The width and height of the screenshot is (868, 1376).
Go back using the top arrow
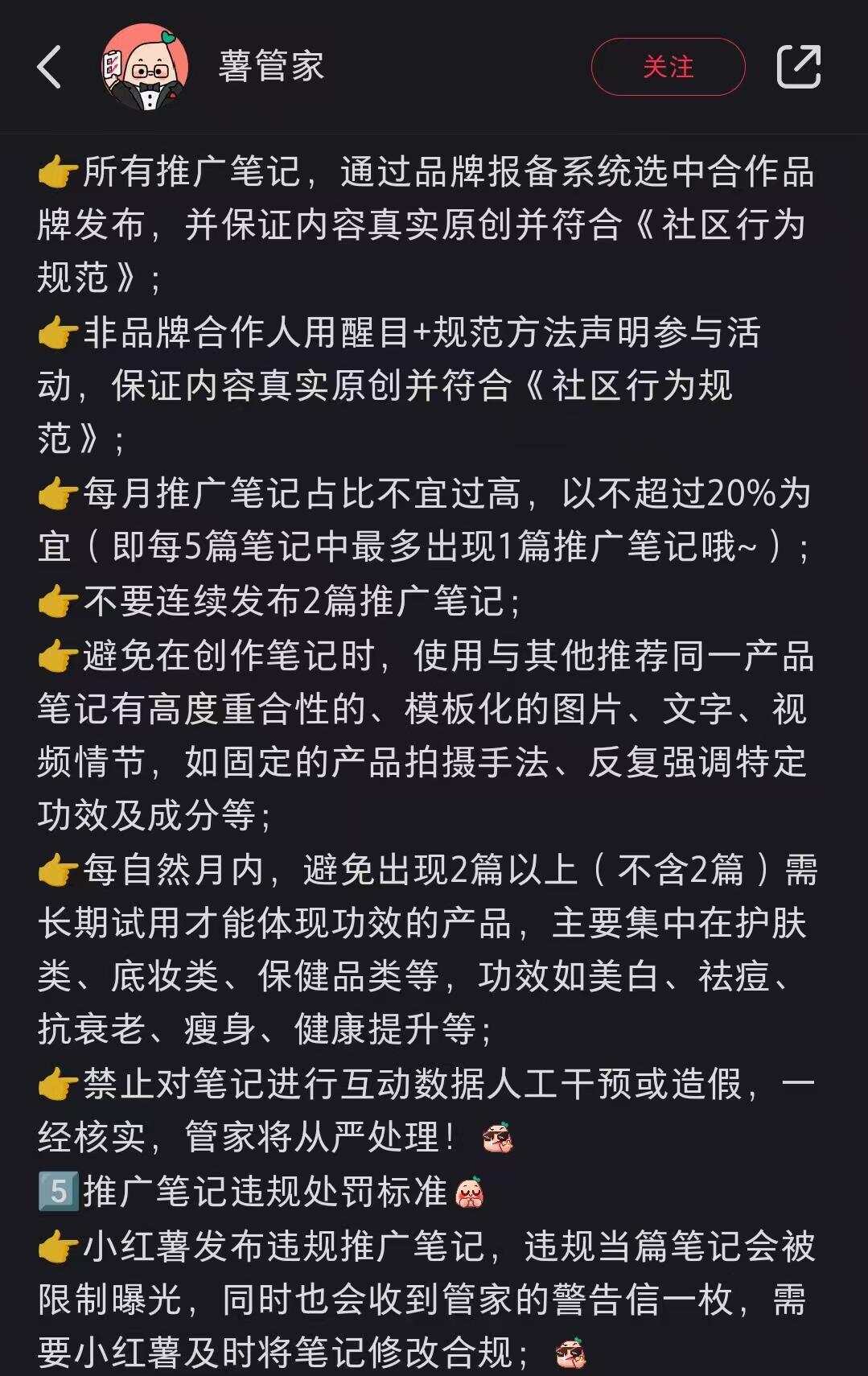50,67
